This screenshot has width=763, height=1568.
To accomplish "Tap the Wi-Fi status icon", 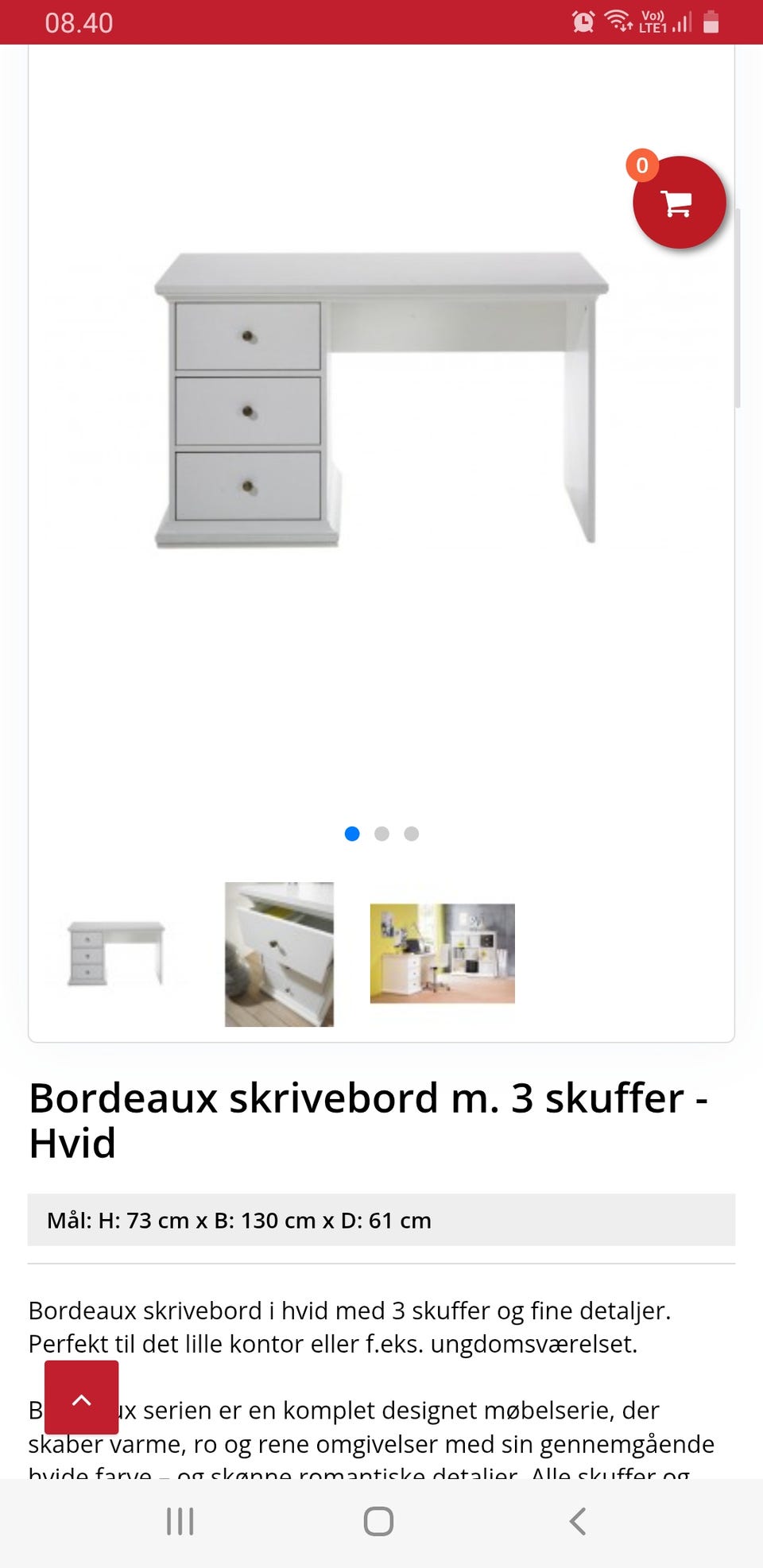I will (x=616, y=21).
